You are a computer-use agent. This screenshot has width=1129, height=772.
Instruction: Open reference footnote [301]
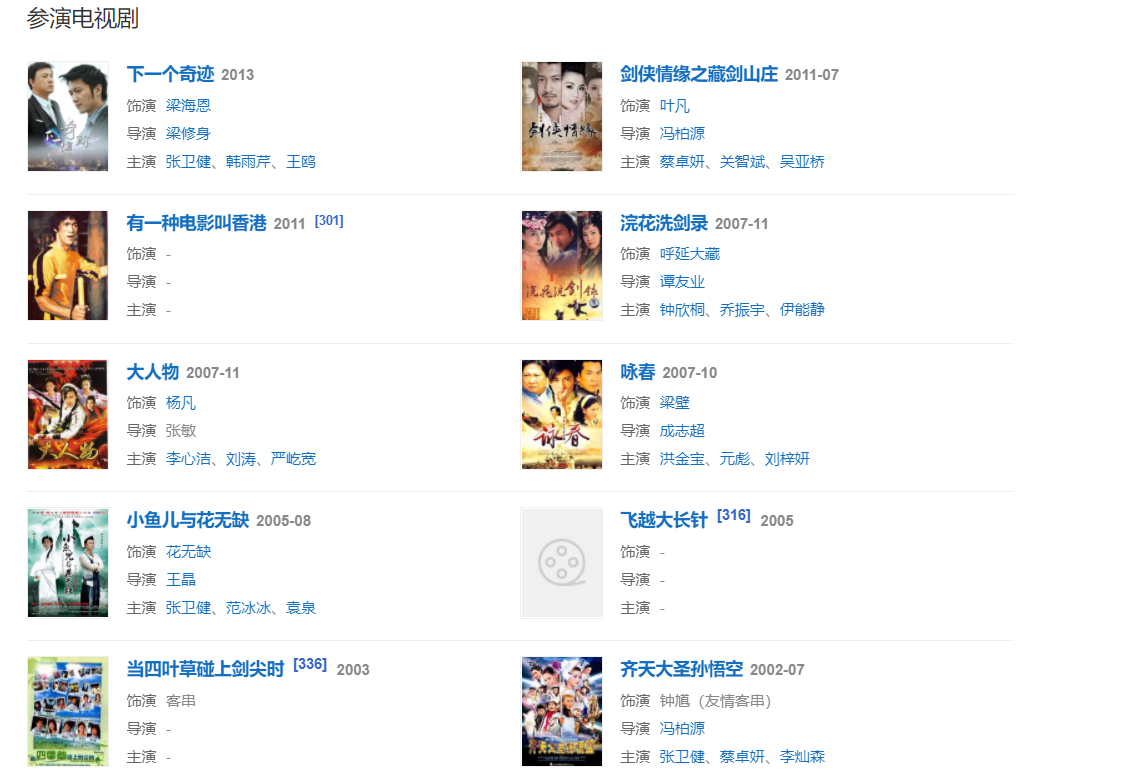point(329,220)
